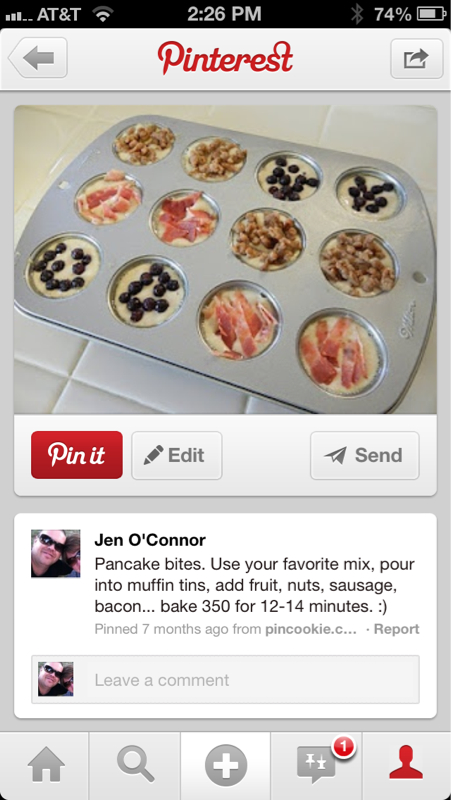The image size is (451, 800).
Task: Tap the red Pin it button
Action: (x=77, y=455)
